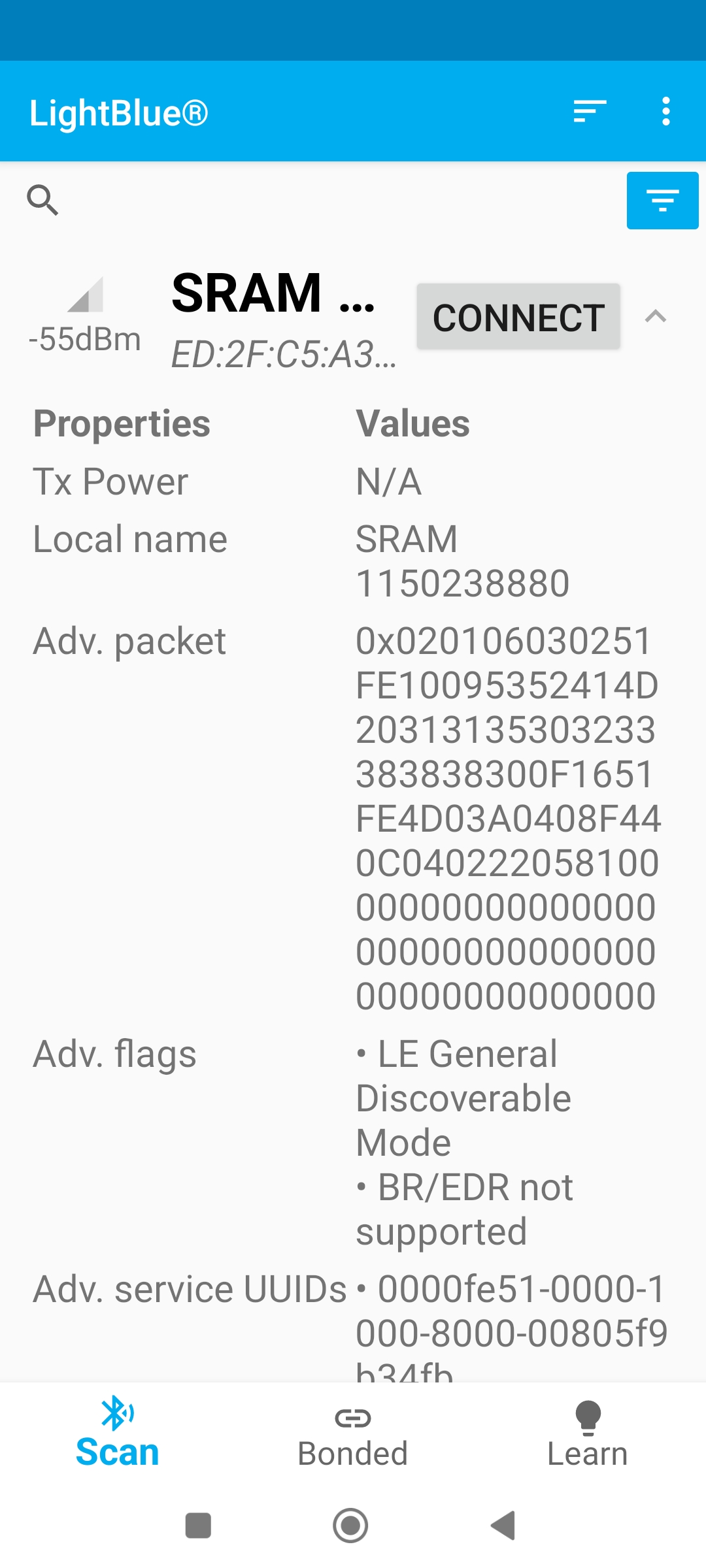Open the three-dot overflow menu
Image resolution: width=706 pixels, height=1568 pixels.
click(665, 112)
